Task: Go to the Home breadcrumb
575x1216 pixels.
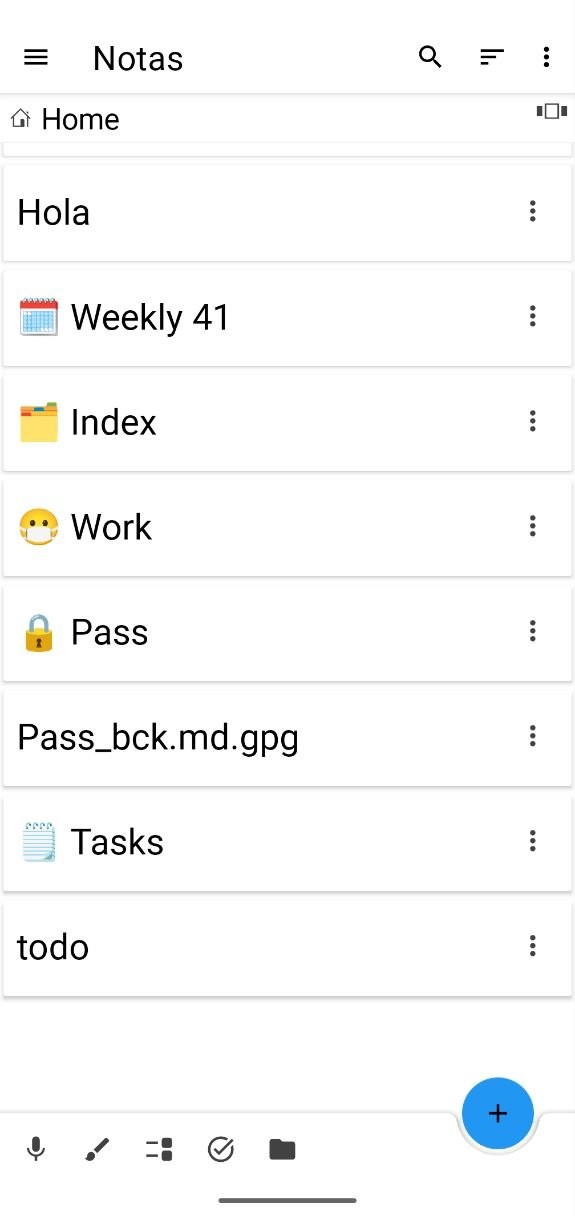Action: point(65,119)
